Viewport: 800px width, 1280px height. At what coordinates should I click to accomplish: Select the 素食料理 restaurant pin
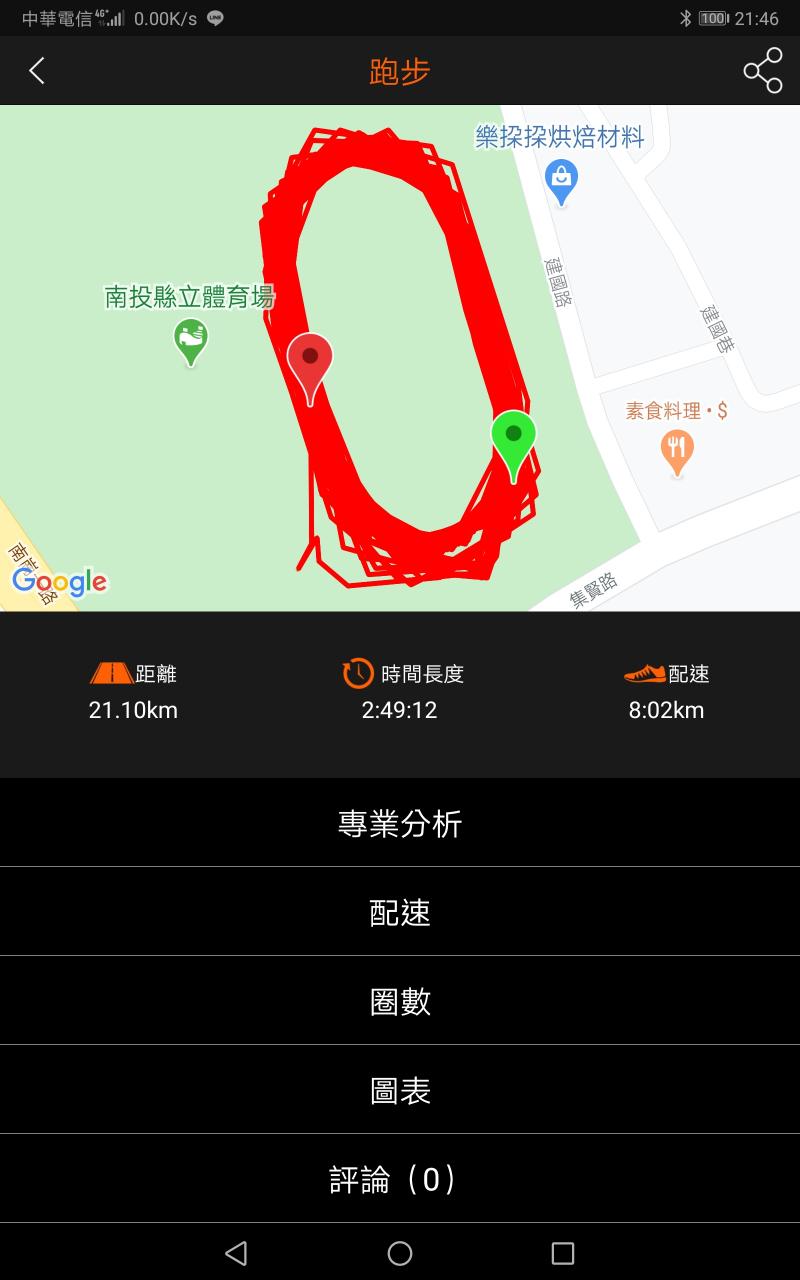677,450
